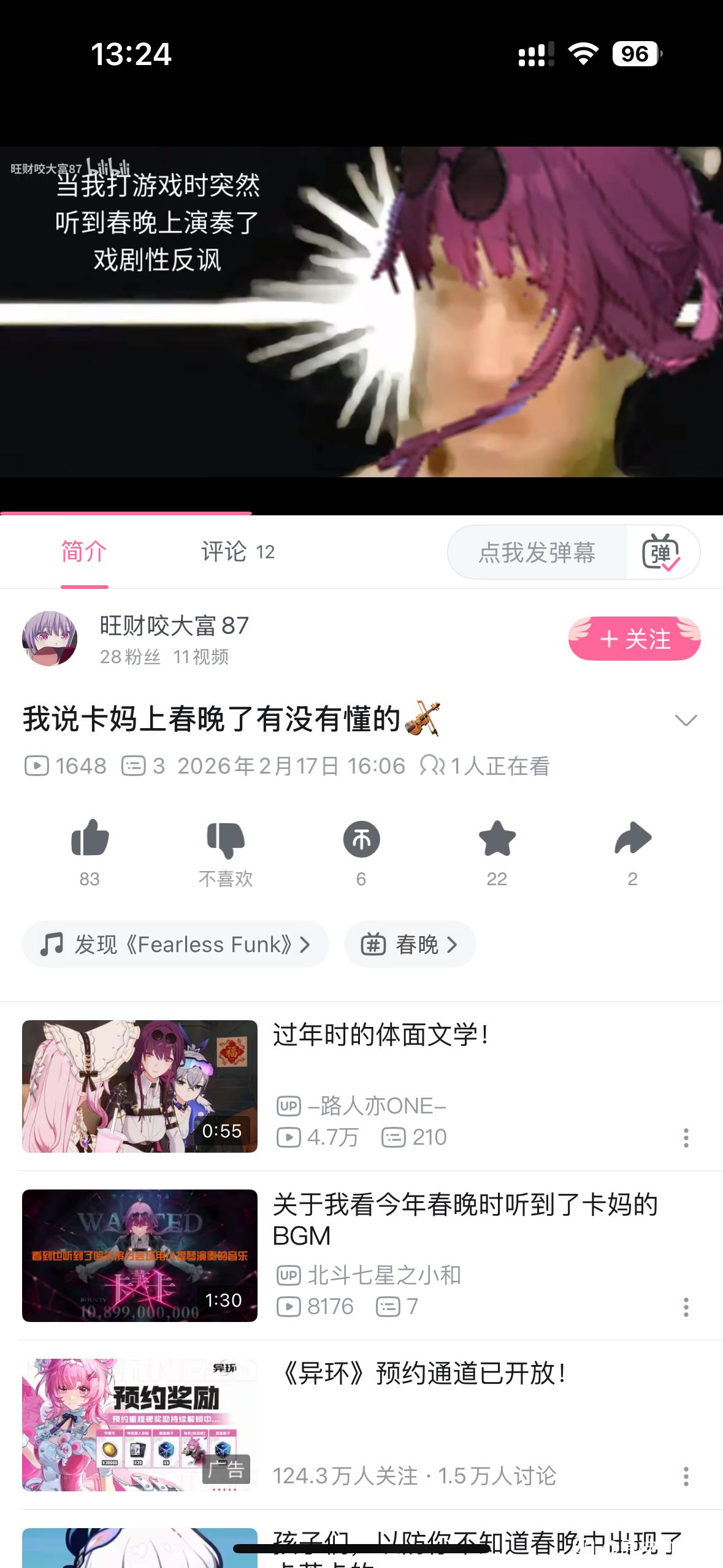Open the 发现《Fearless Funk》 music chip

click(175, 944)
